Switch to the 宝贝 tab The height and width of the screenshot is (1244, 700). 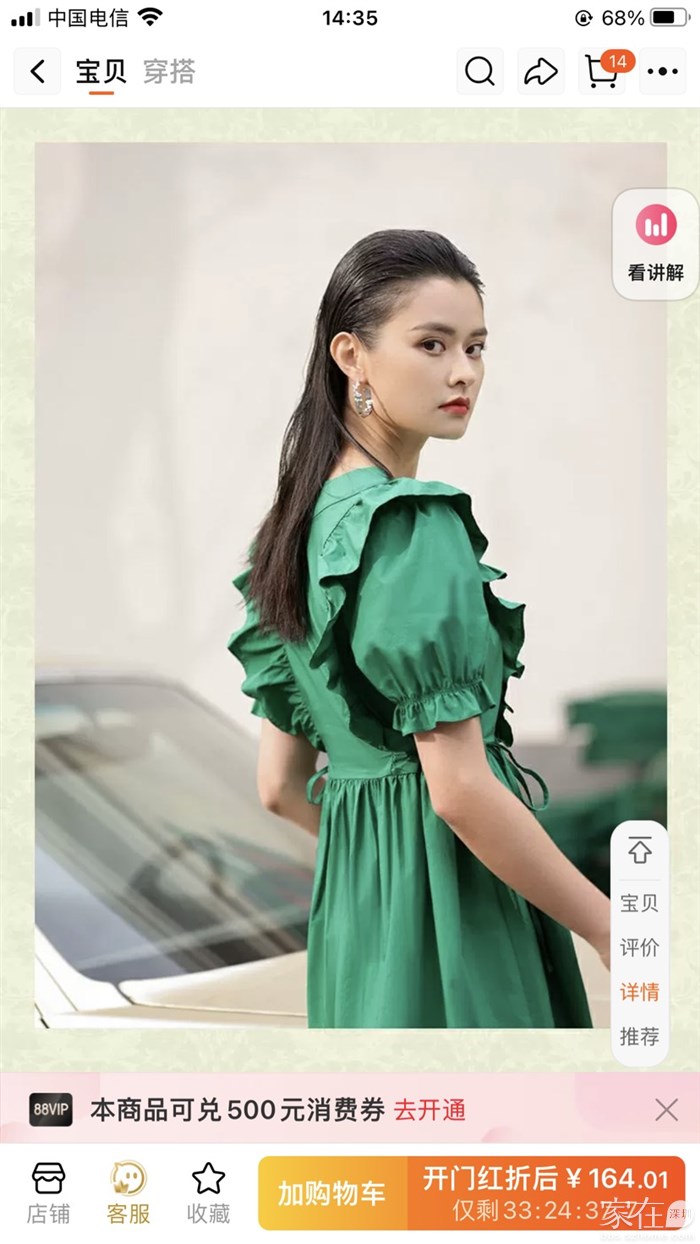(101, 72)
